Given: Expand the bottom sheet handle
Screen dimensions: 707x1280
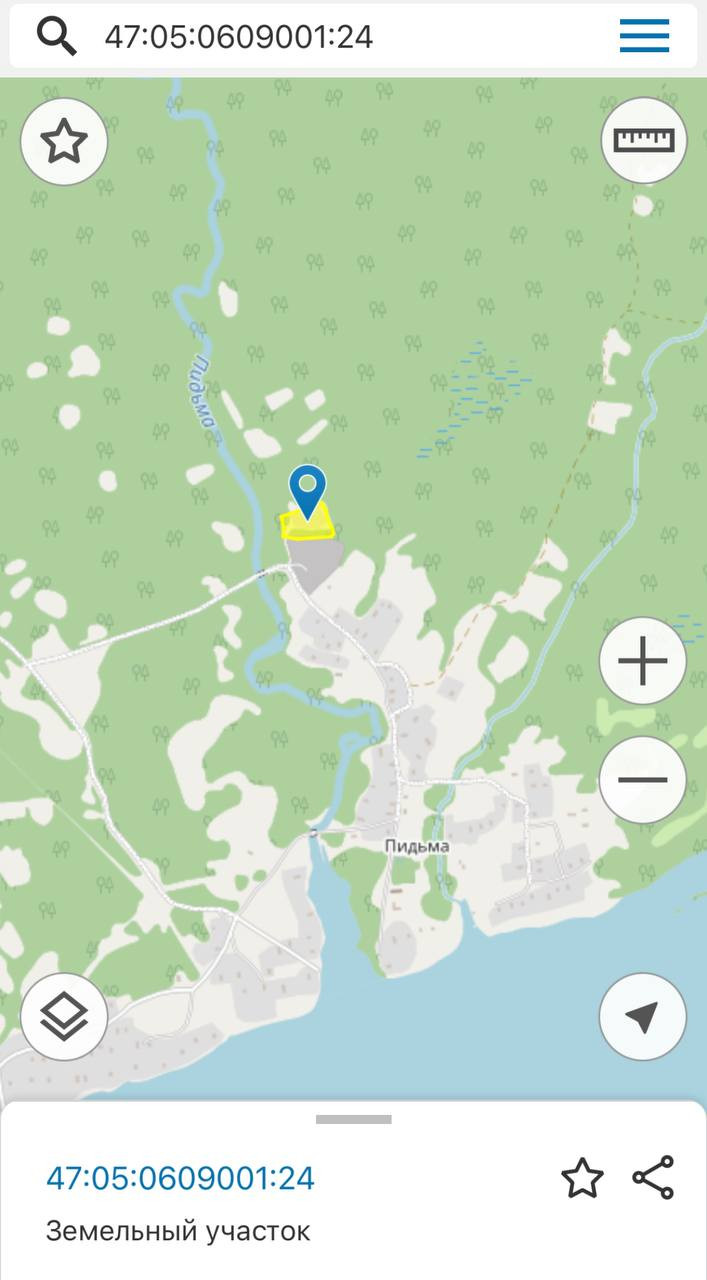Looking at the screenshot, I should click(353, 1119).
